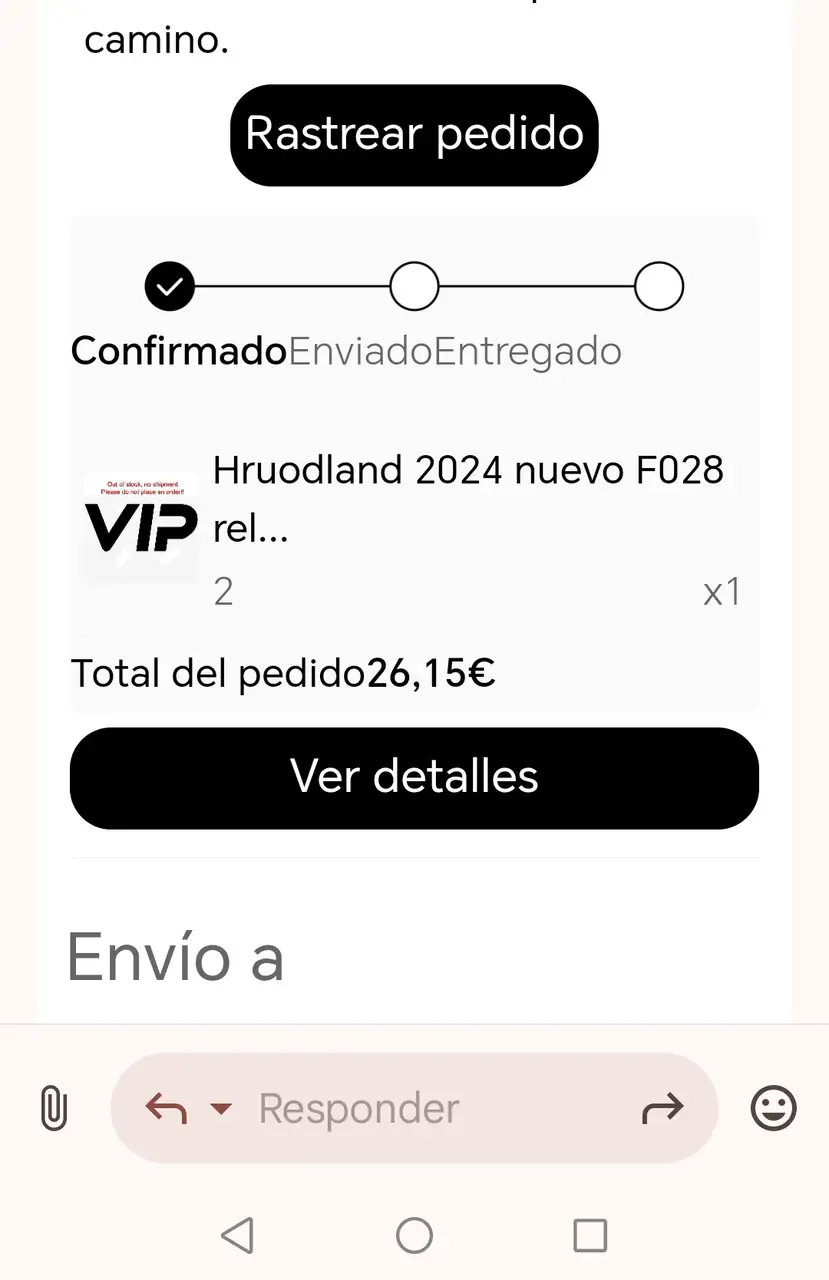829x1280 pixels.
Task: Tap the reply arrow icon
Action: (166, 1108)
